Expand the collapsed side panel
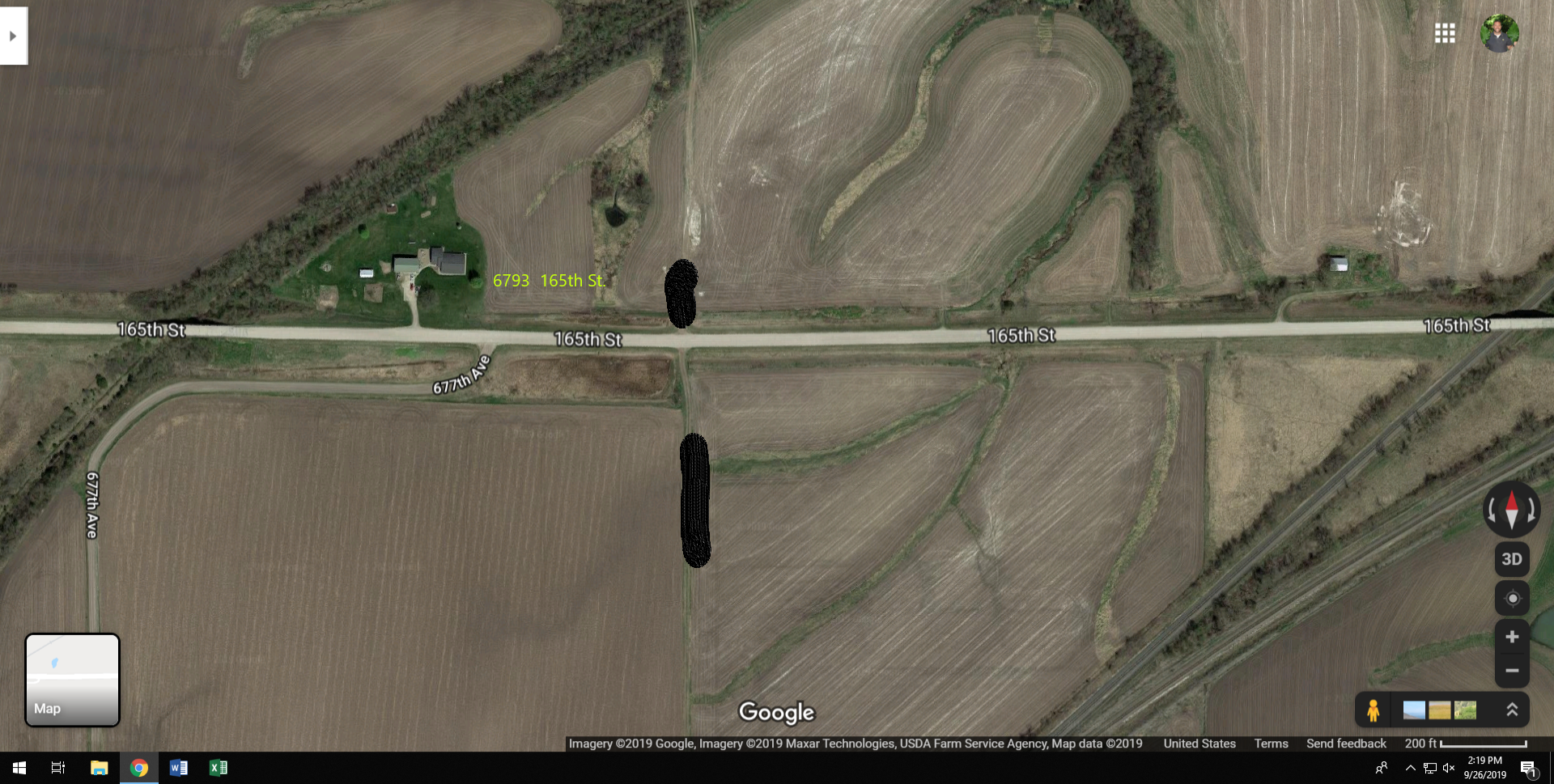Screen dimensions: 1554x784 13,36
